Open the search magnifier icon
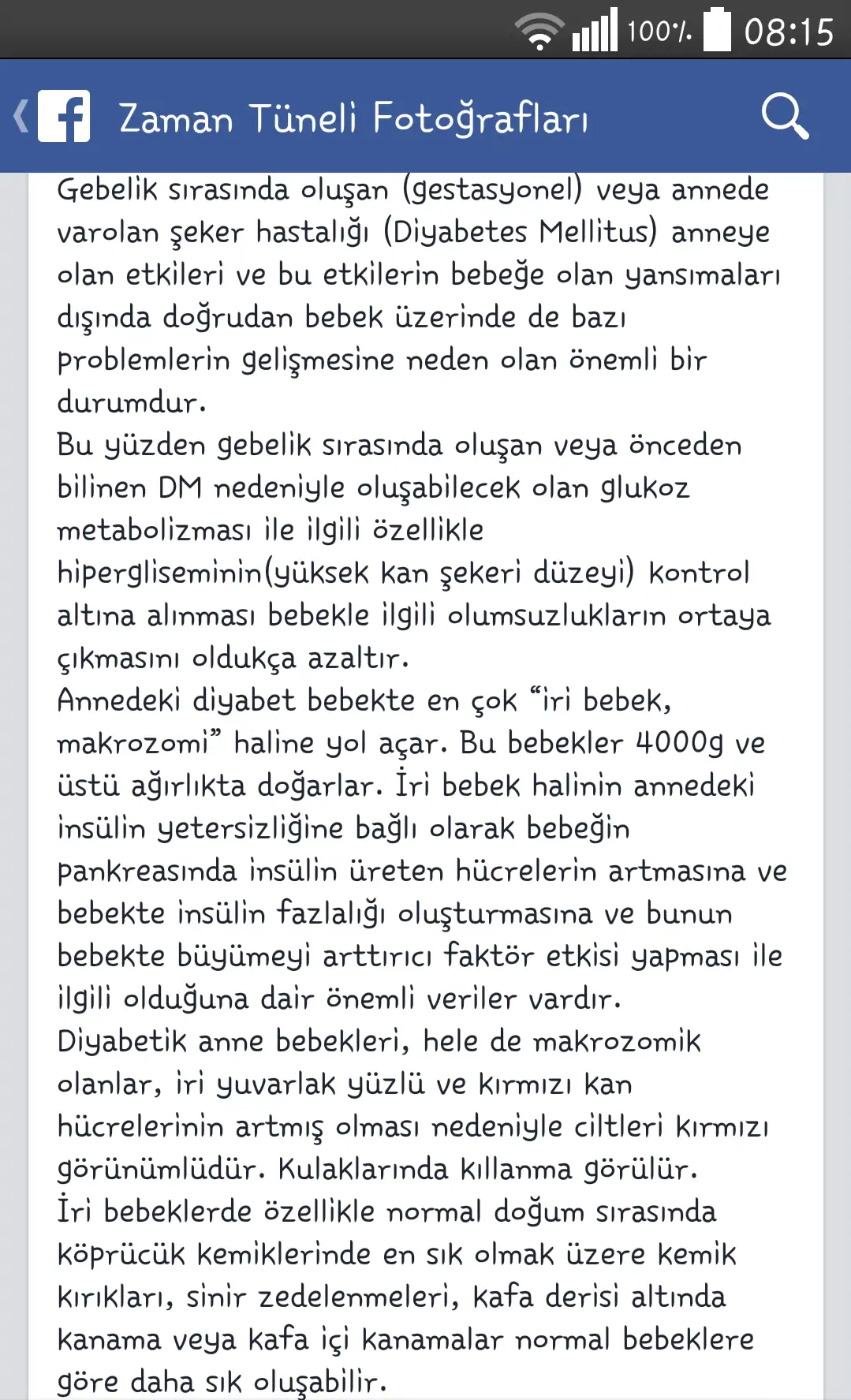 point(784,117)
